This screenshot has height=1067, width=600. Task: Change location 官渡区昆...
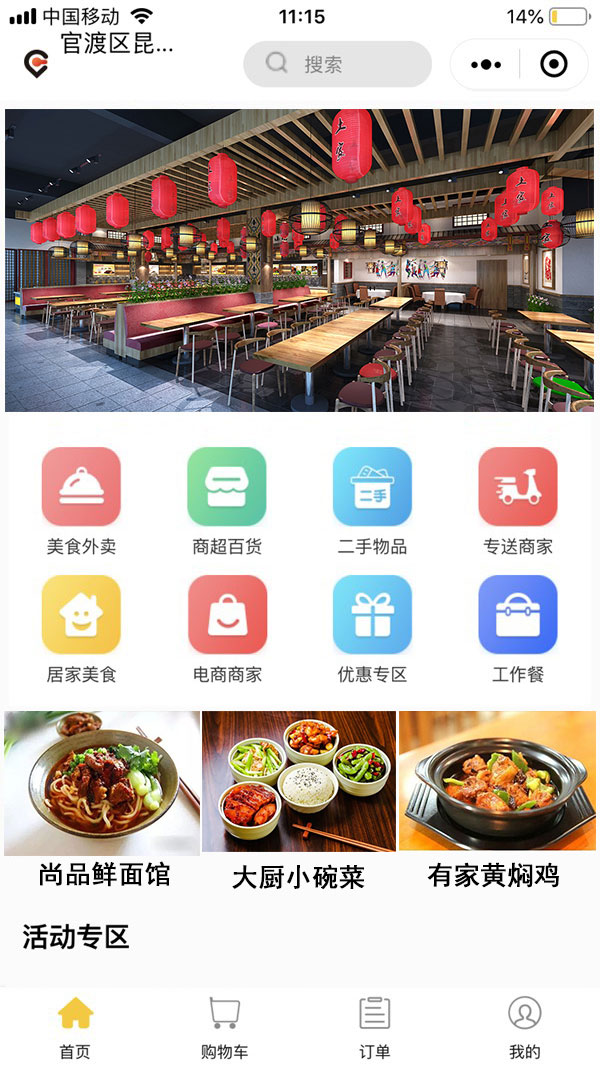point(116,45)
